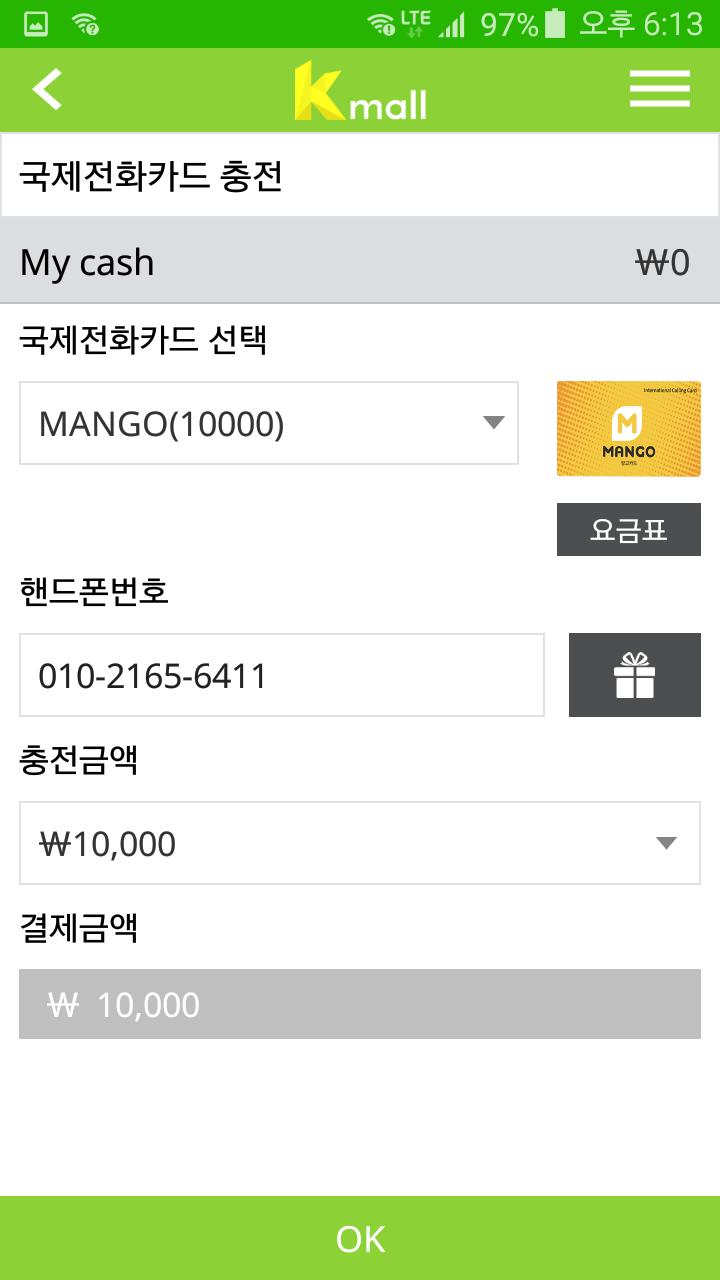Confirm with the OK button
The height and width of the screenshot is (1280, 720).
360,1238
